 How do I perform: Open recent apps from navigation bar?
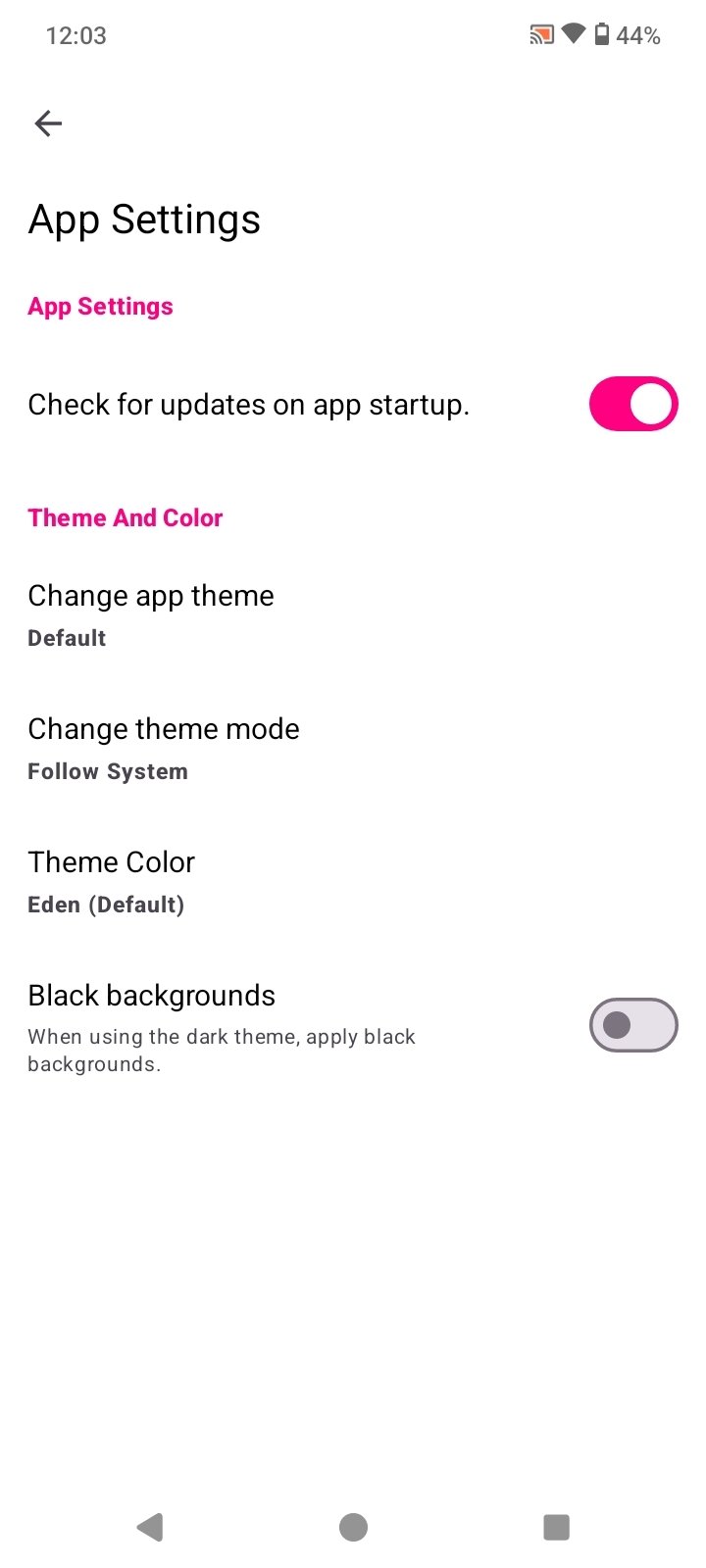click(556, 1526)
